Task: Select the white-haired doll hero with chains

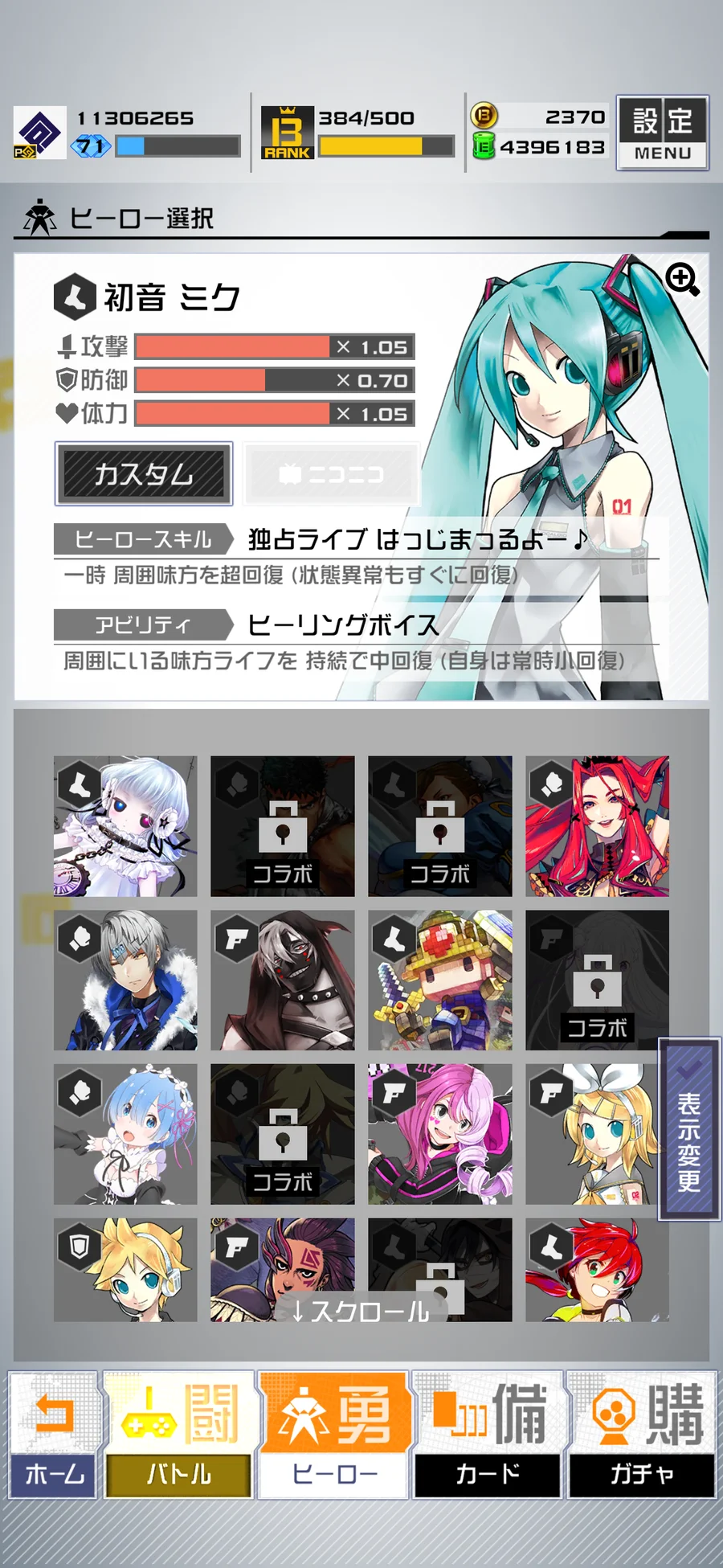Action: (x=125, y=826)
